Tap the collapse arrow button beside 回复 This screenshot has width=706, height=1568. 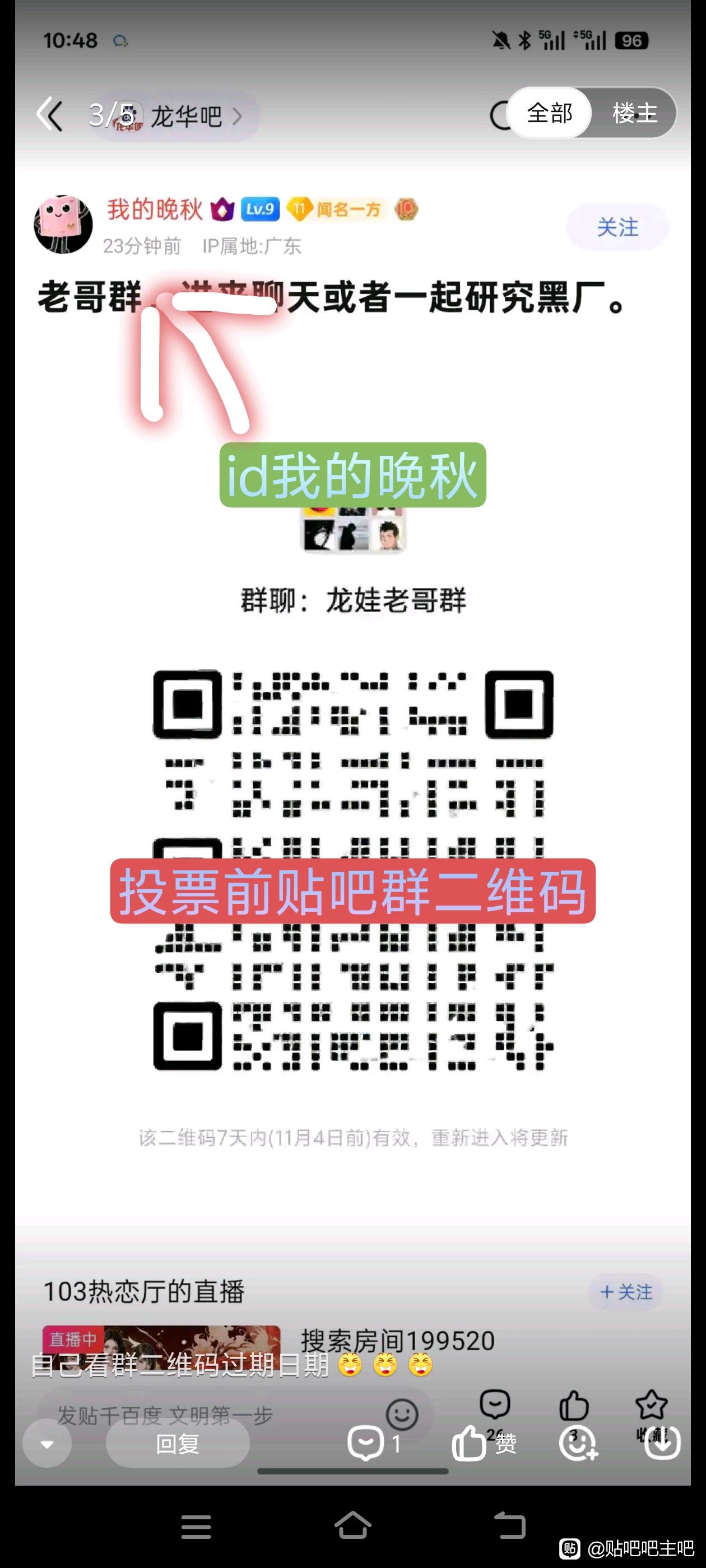pyautogui.click(x=47, y=1443)
